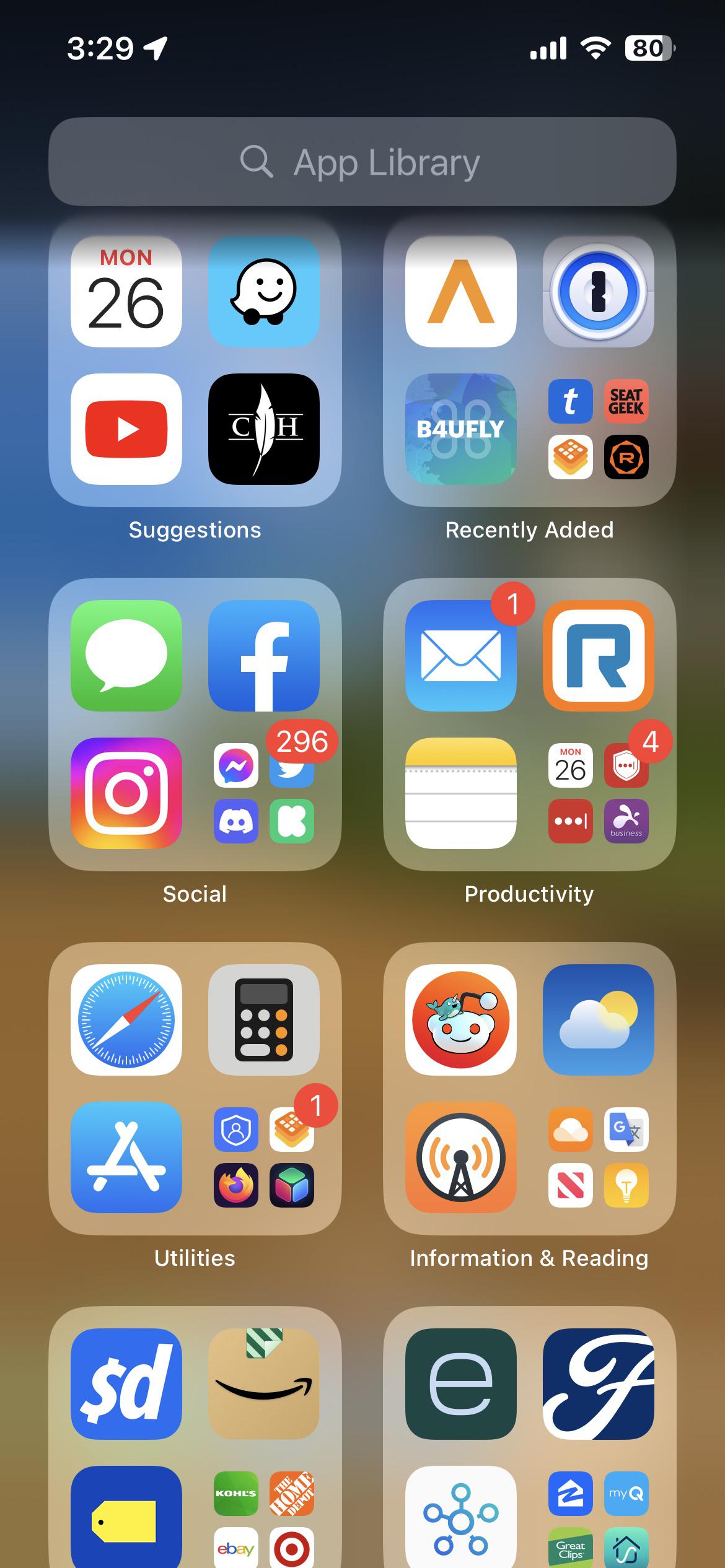Launch the Amazon shopping app
Image resolution: width=725 pixels, height=1568 pixels.
[264, 1384]
